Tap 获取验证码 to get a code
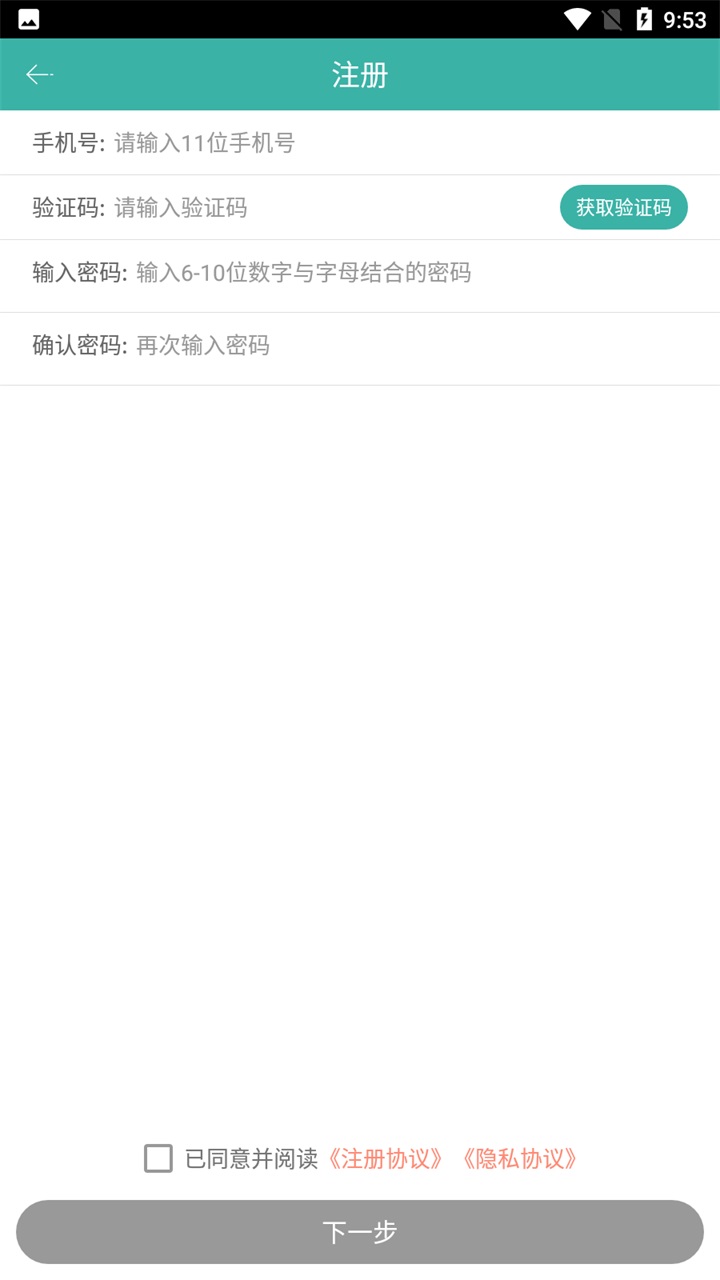Screen dimensions: 720x1280 tap(623, 208)
